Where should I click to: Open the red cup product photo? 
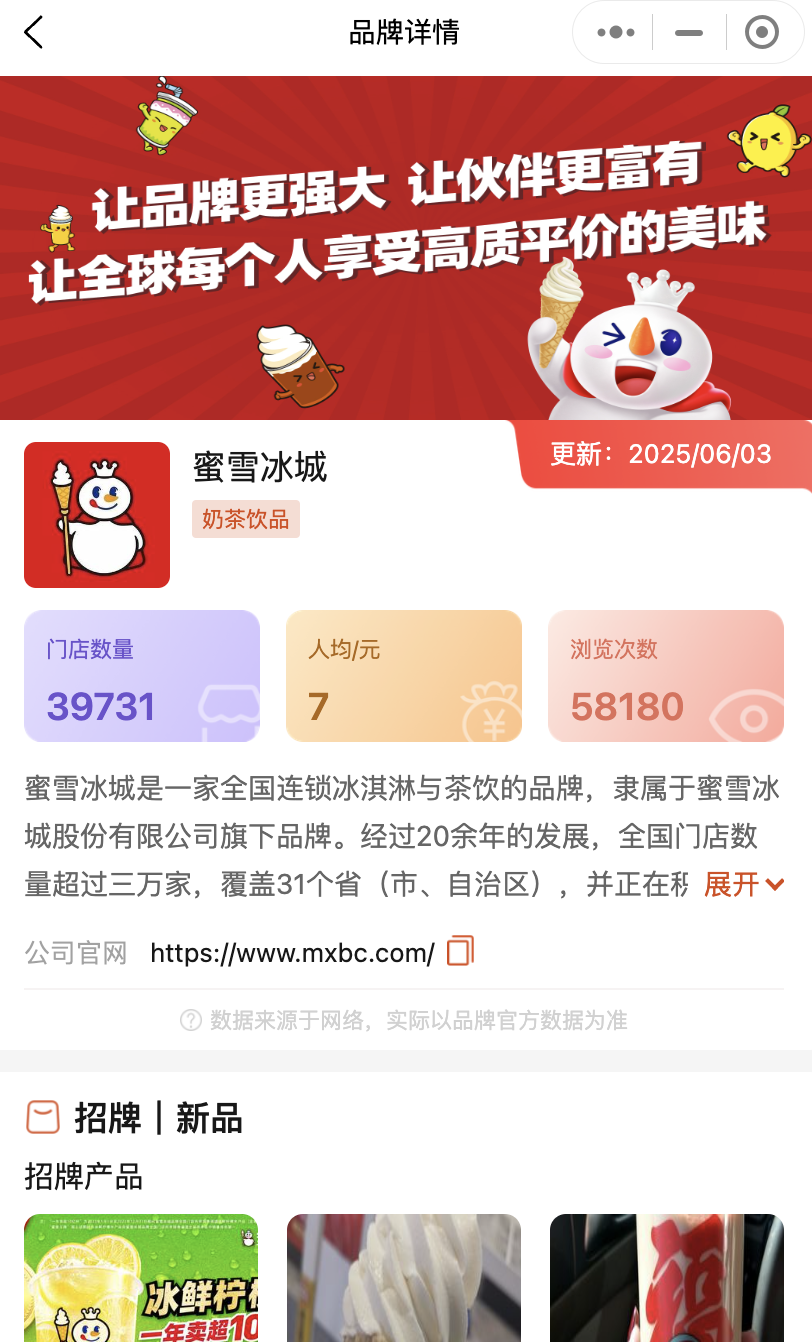(666, 1277)
